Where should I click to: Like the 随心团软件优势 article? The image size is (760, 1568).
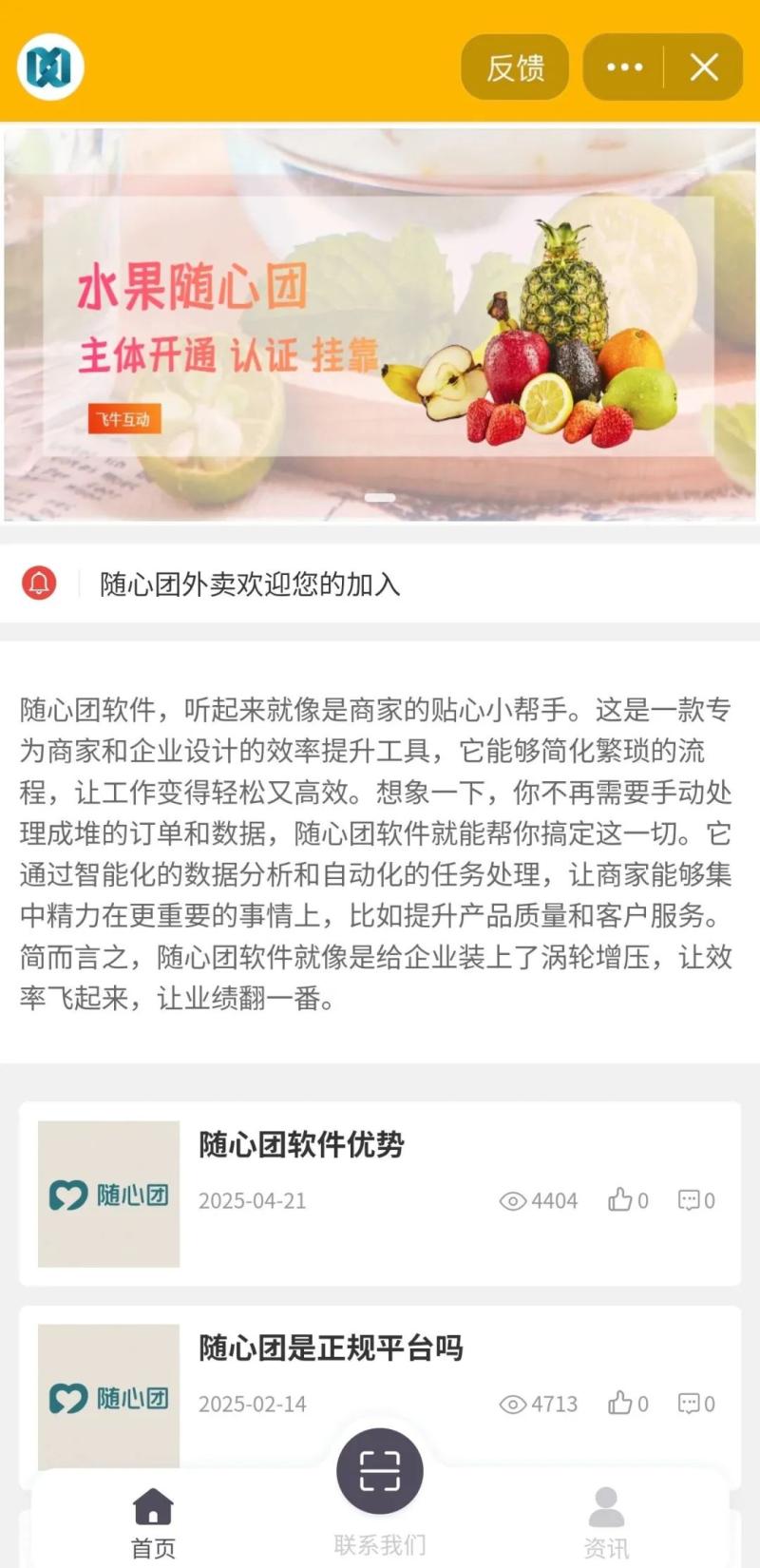[628, 1200]
